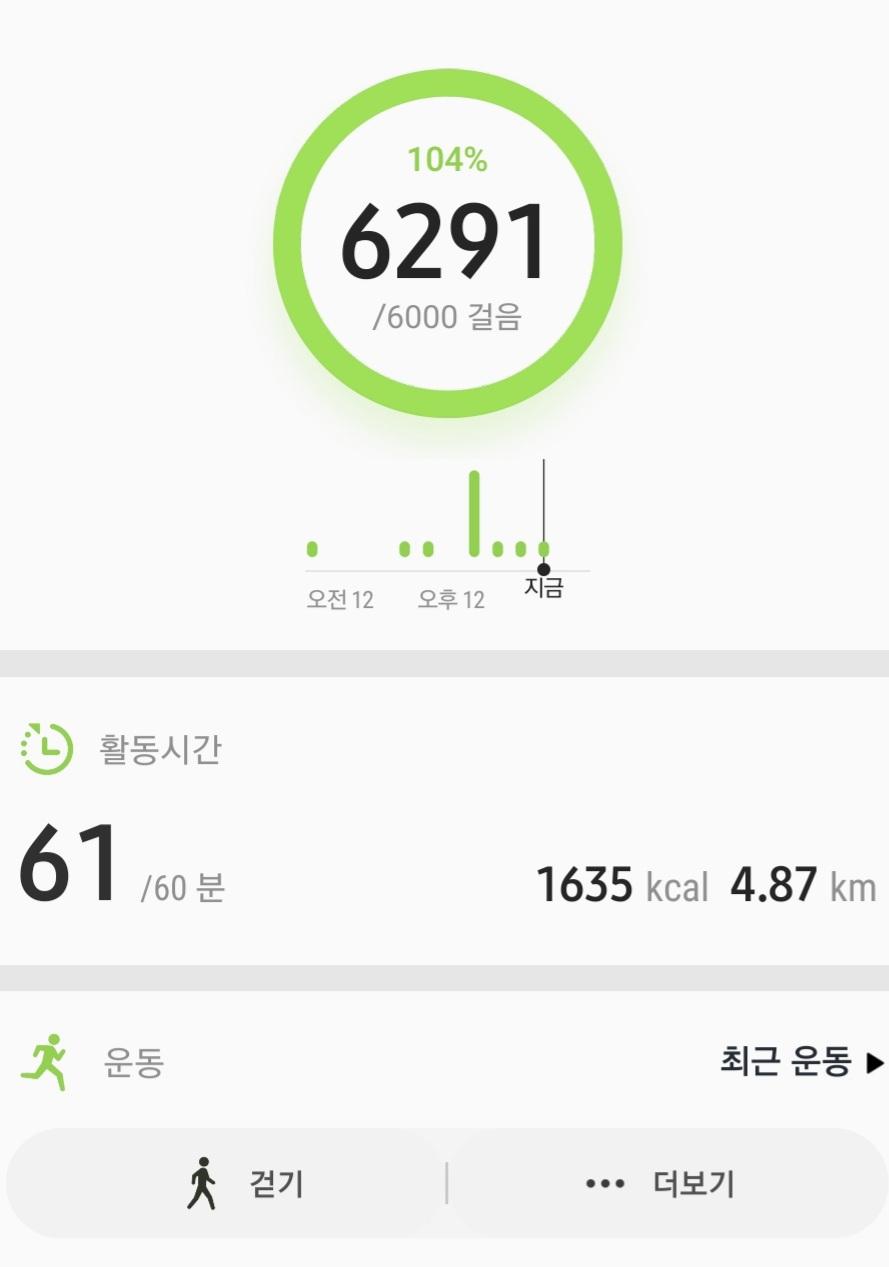
Task: Open 최근 운동 recent workouts
Action: pyautogui.click(x=800, y=1061)
